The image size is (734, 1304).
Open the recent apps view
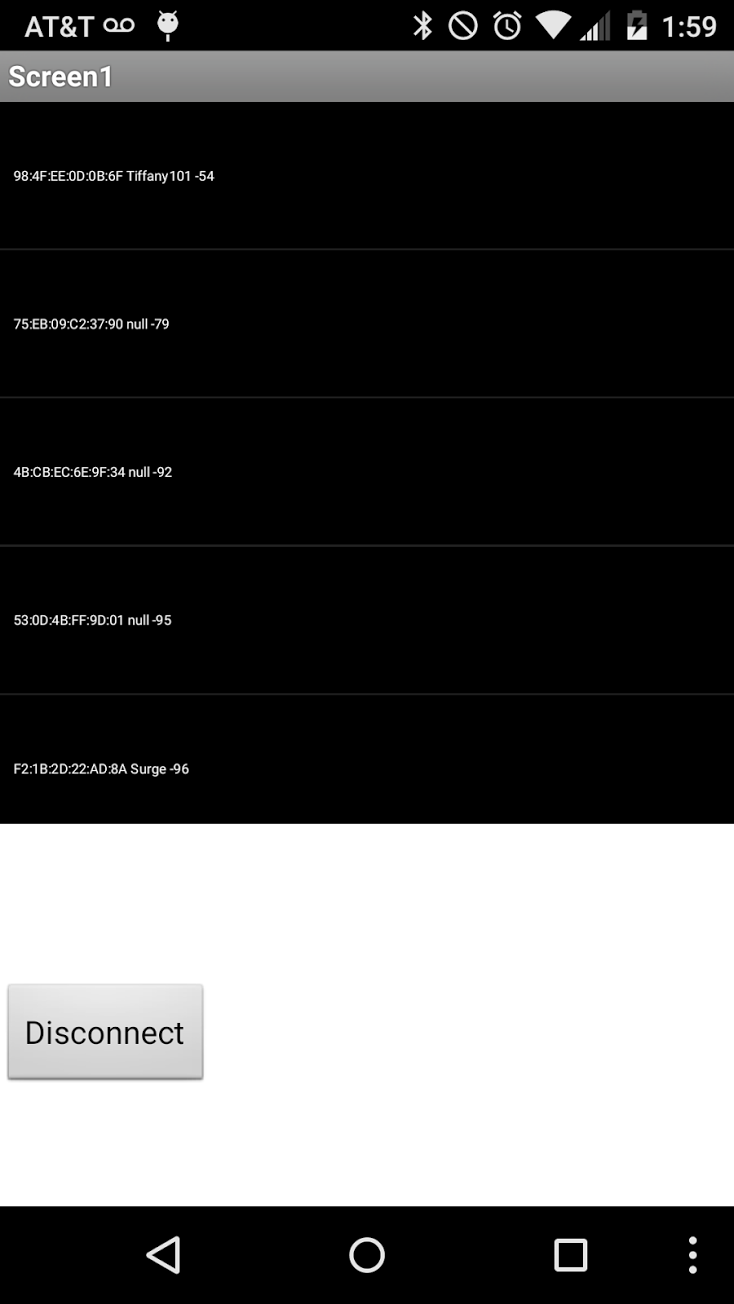coord(570,1255)
